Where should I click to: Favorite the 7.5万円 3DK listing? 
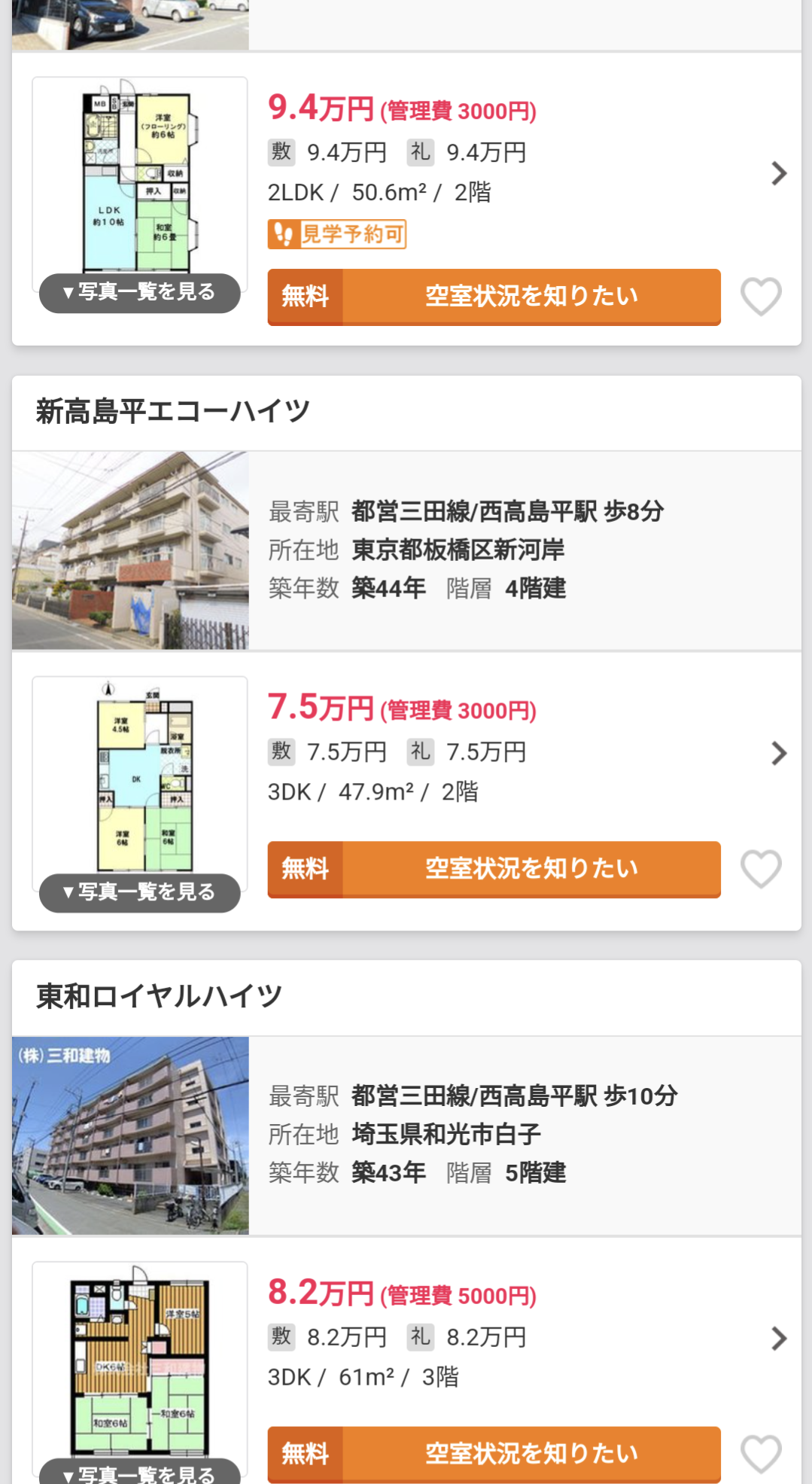point(761,869)
